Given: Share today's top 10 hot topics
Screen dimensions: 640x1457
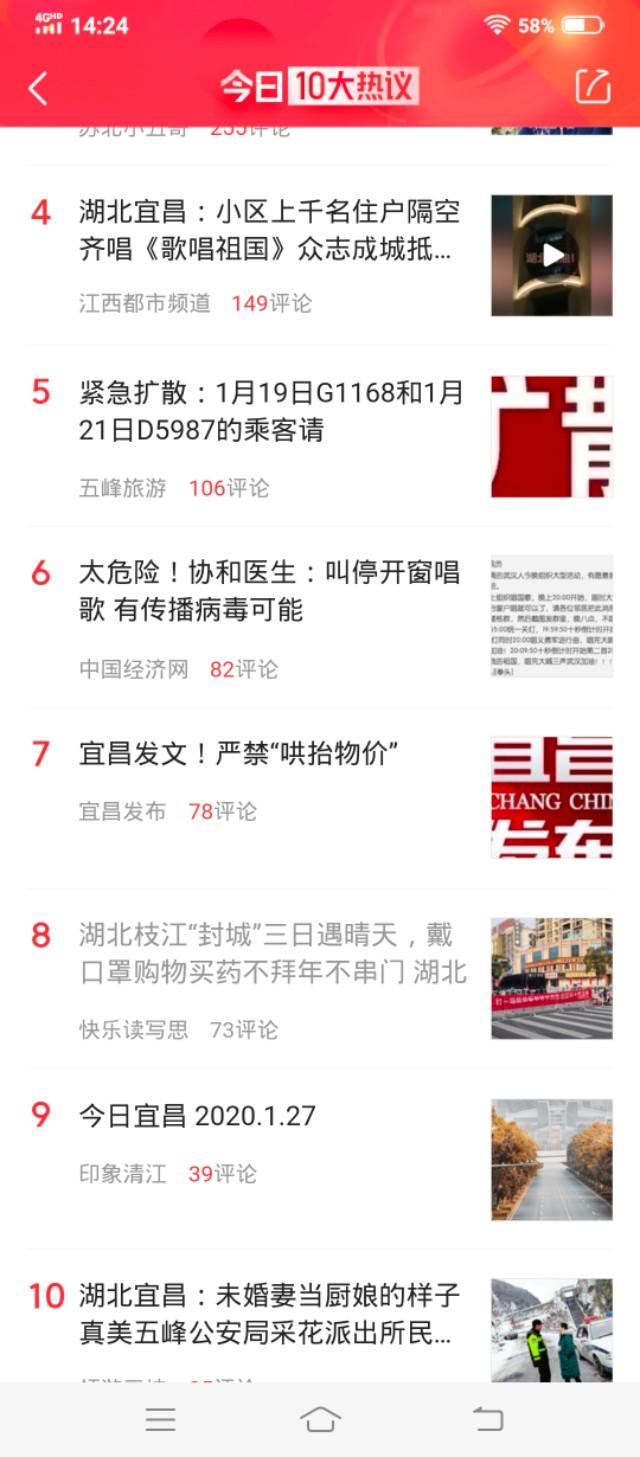Looking at the screenshot, I should click(593, 87).
